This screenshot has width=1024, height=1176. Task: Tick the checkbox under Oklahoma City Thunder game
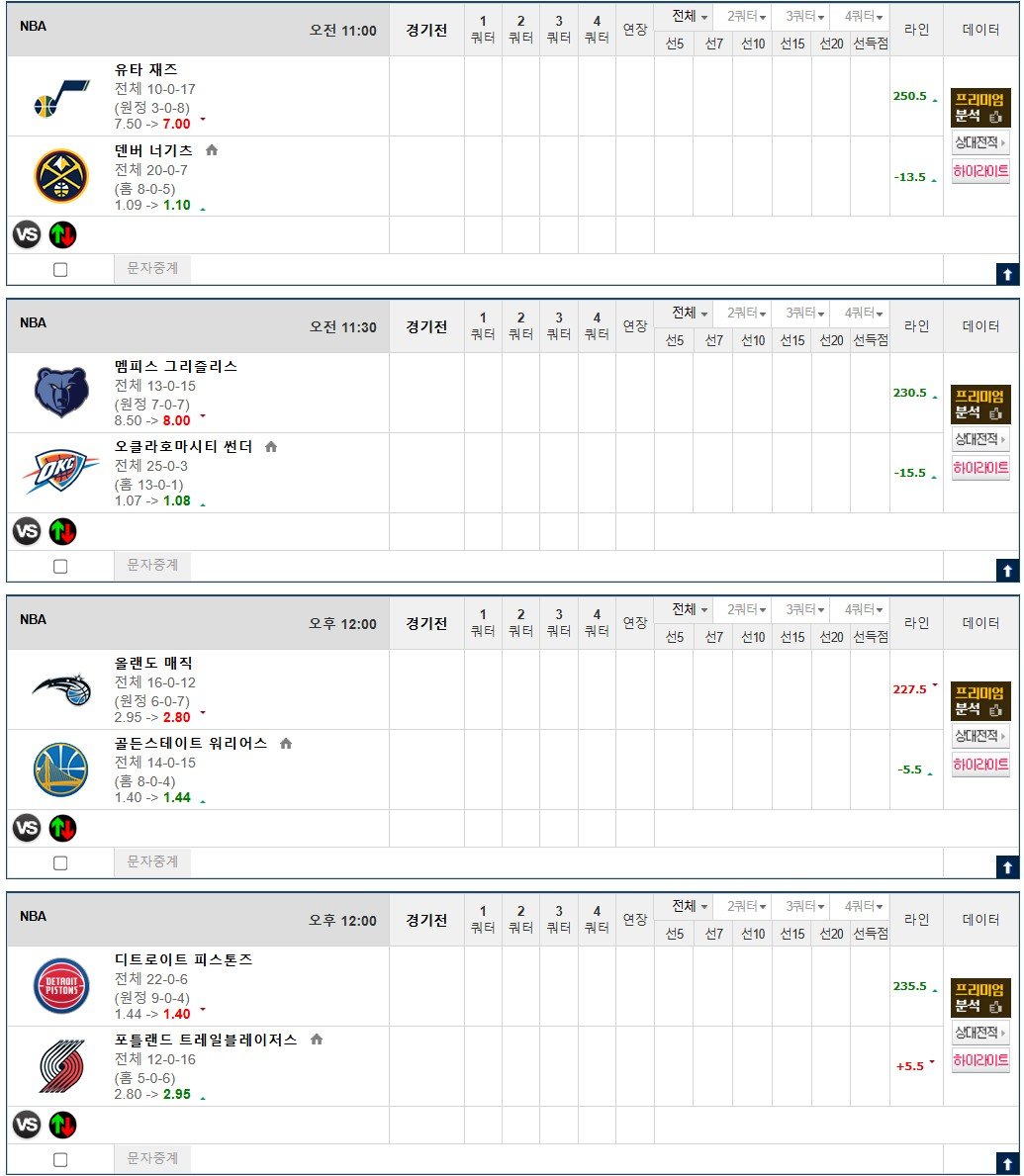pyautogui.click(x=60, y=566)
